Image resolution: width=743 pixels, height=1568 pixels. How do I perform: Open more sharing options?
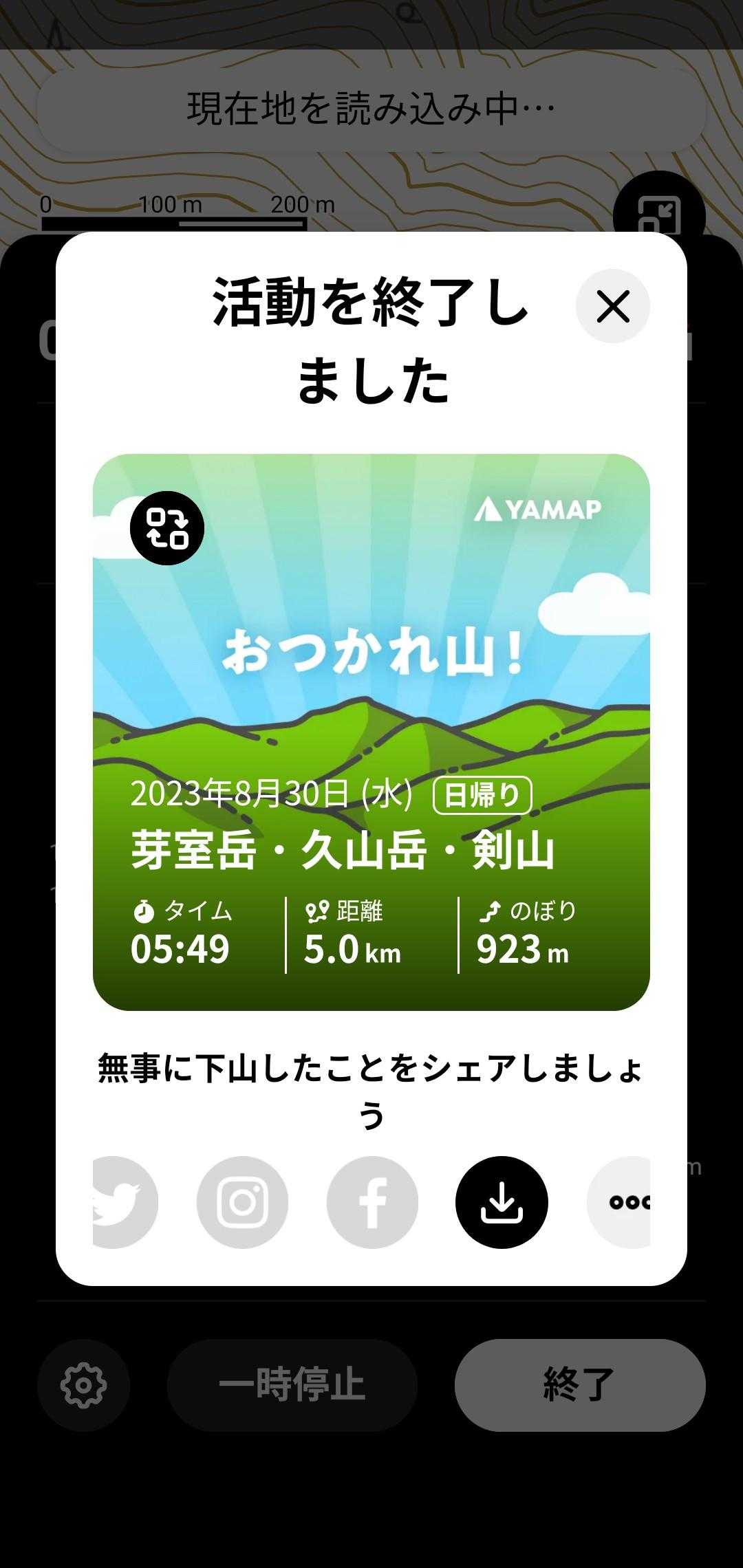[x=623, y=1201]
